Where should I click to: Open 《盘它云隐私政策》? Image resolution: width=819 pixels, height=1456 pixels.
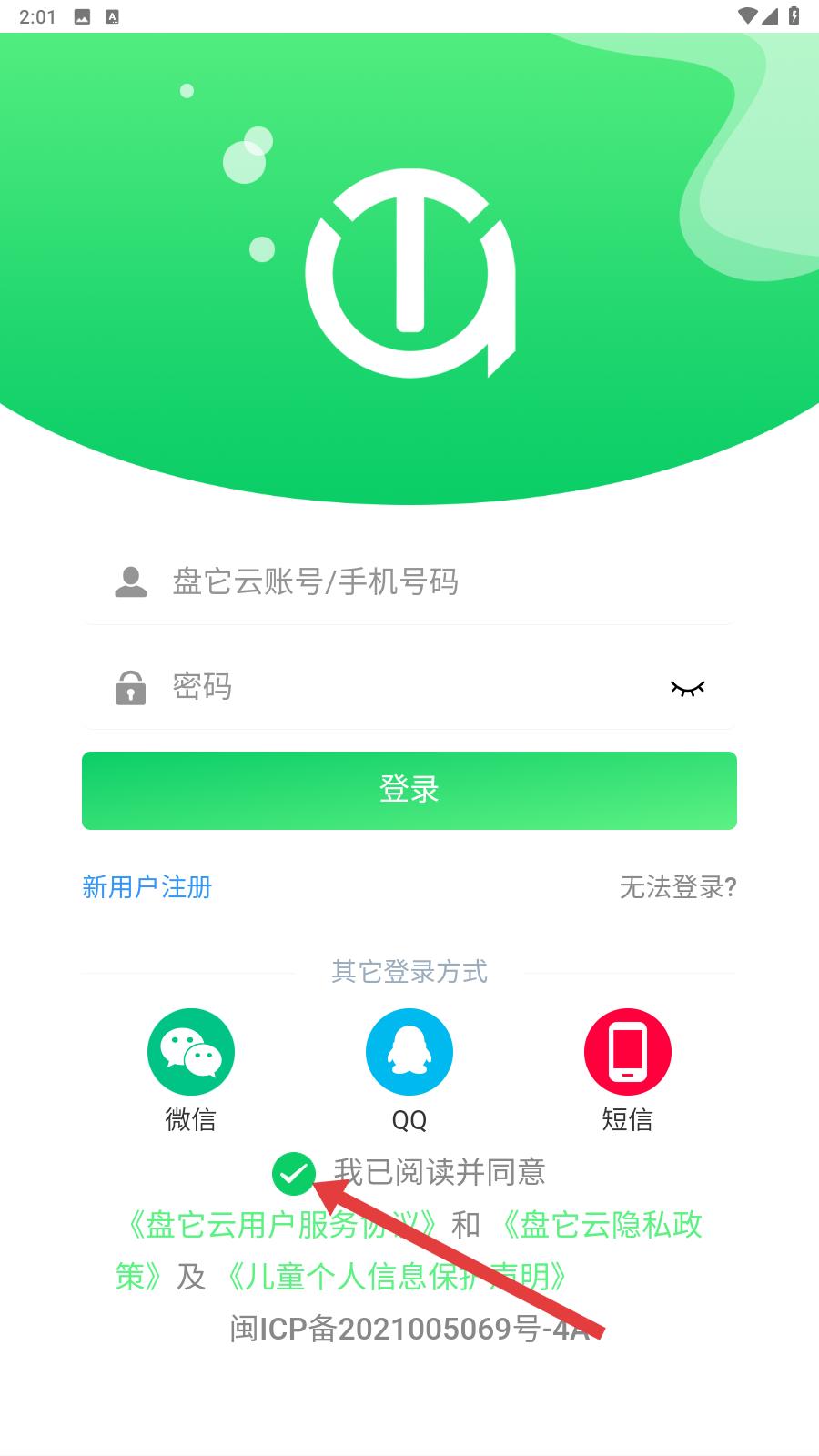601,1225
